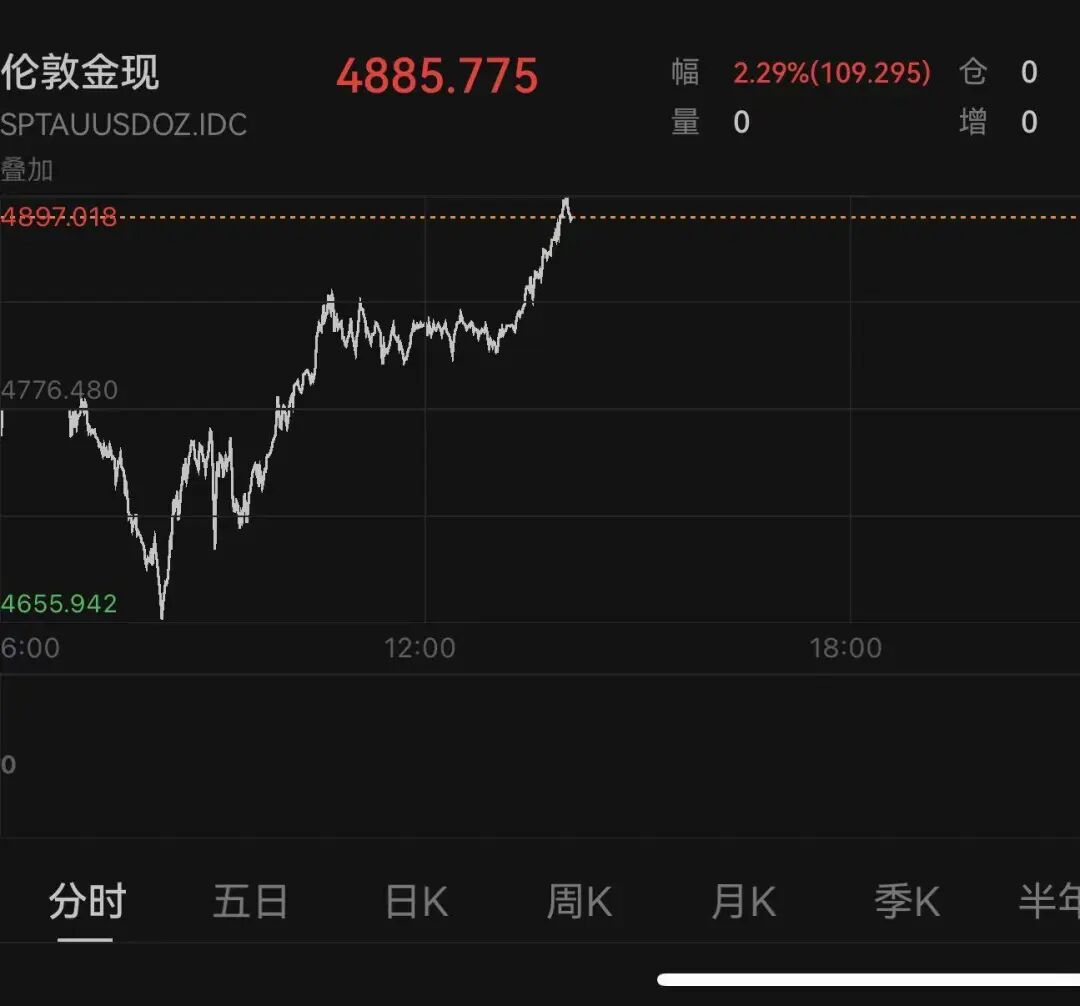Show the 月K monthly chart

click(x=743, y=902)
